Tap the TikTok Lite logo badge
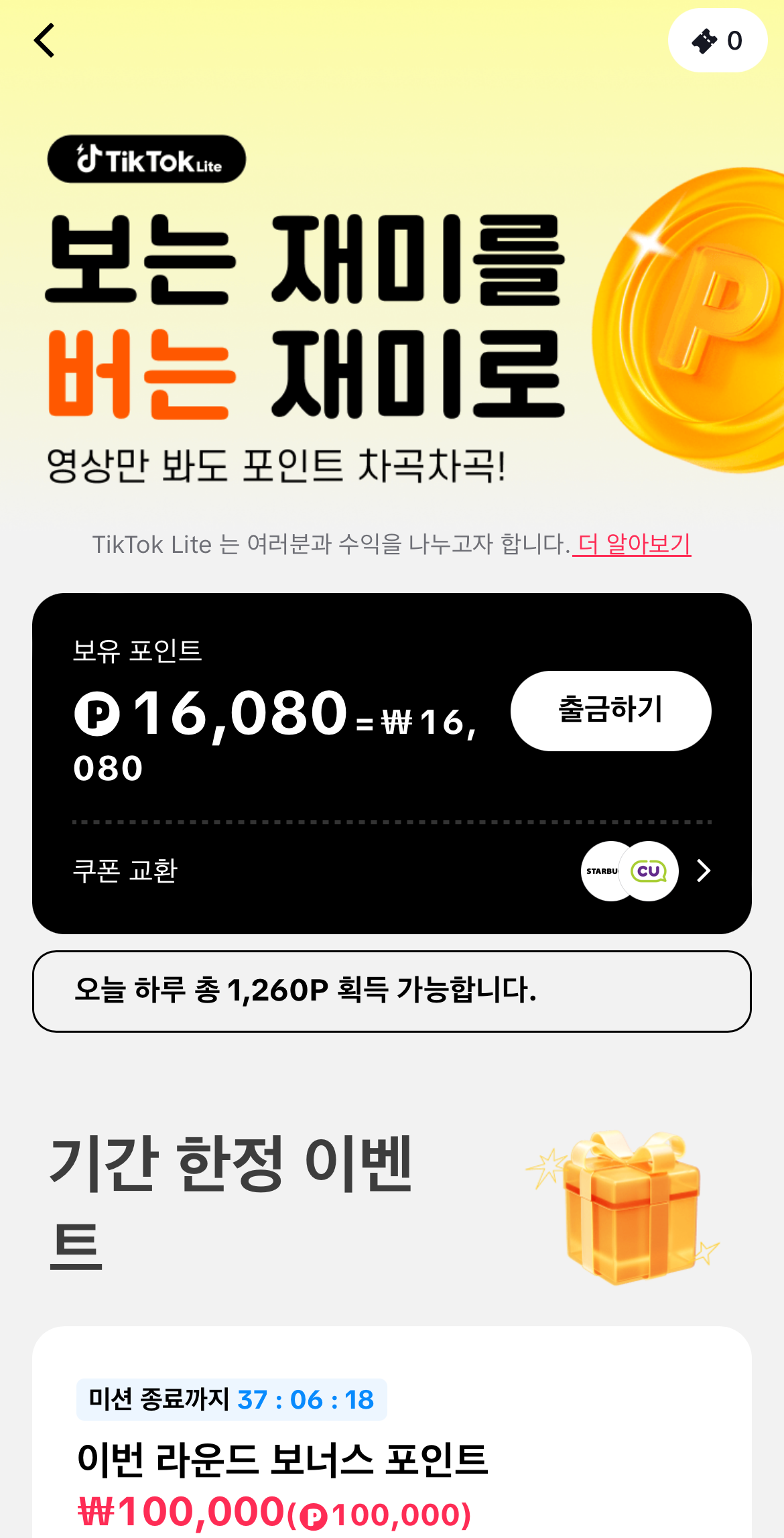The width and height of the screenshot is (784, 1538). pyautogui.click(x=149, y=158)
